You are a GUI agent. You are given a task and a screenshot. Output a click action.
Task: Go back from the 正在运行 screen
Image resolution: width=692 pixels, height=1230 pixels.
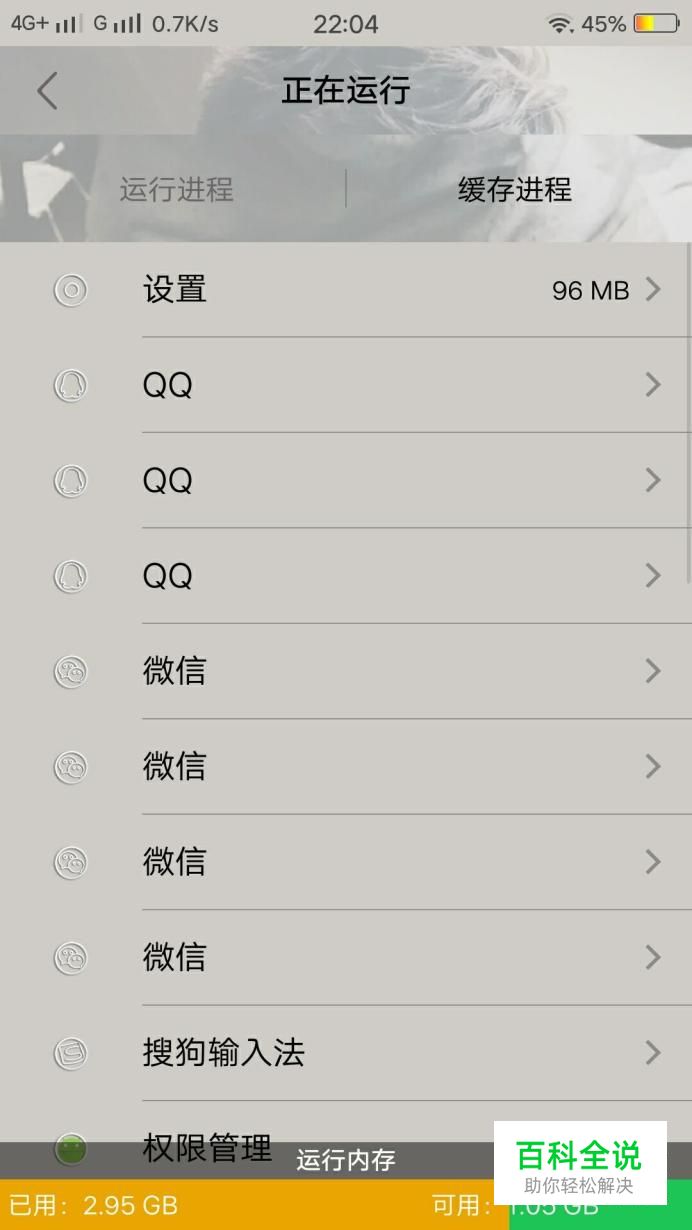(x=47, y=91)
